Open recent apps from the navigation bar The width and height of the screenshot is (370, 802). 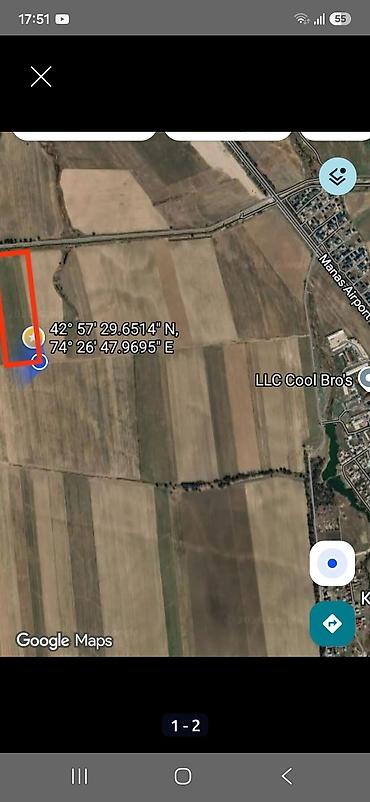(x=79, y=776)
